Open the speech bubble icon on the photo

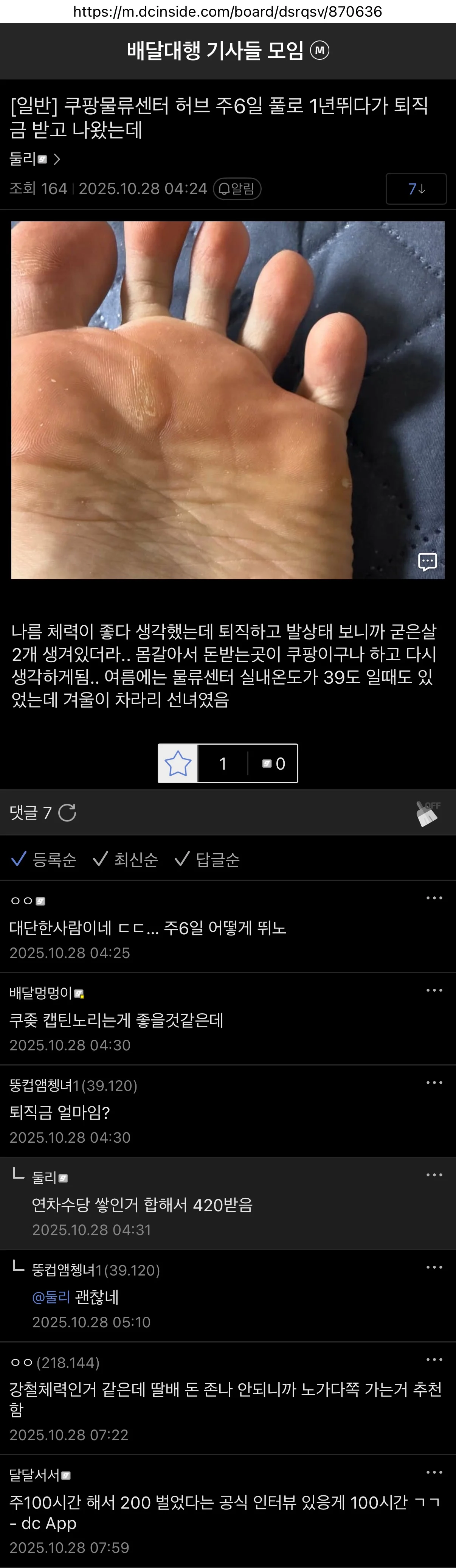pyautogui.click(x=427, y=561)
